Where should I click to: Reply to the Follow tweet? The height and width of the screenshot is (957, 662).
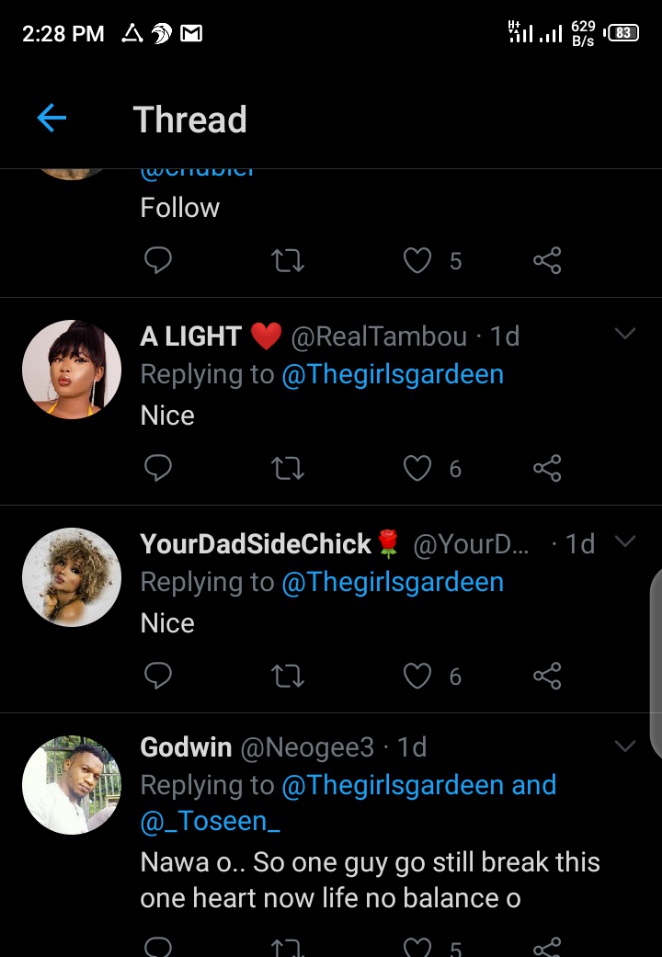tap(158, 261)
